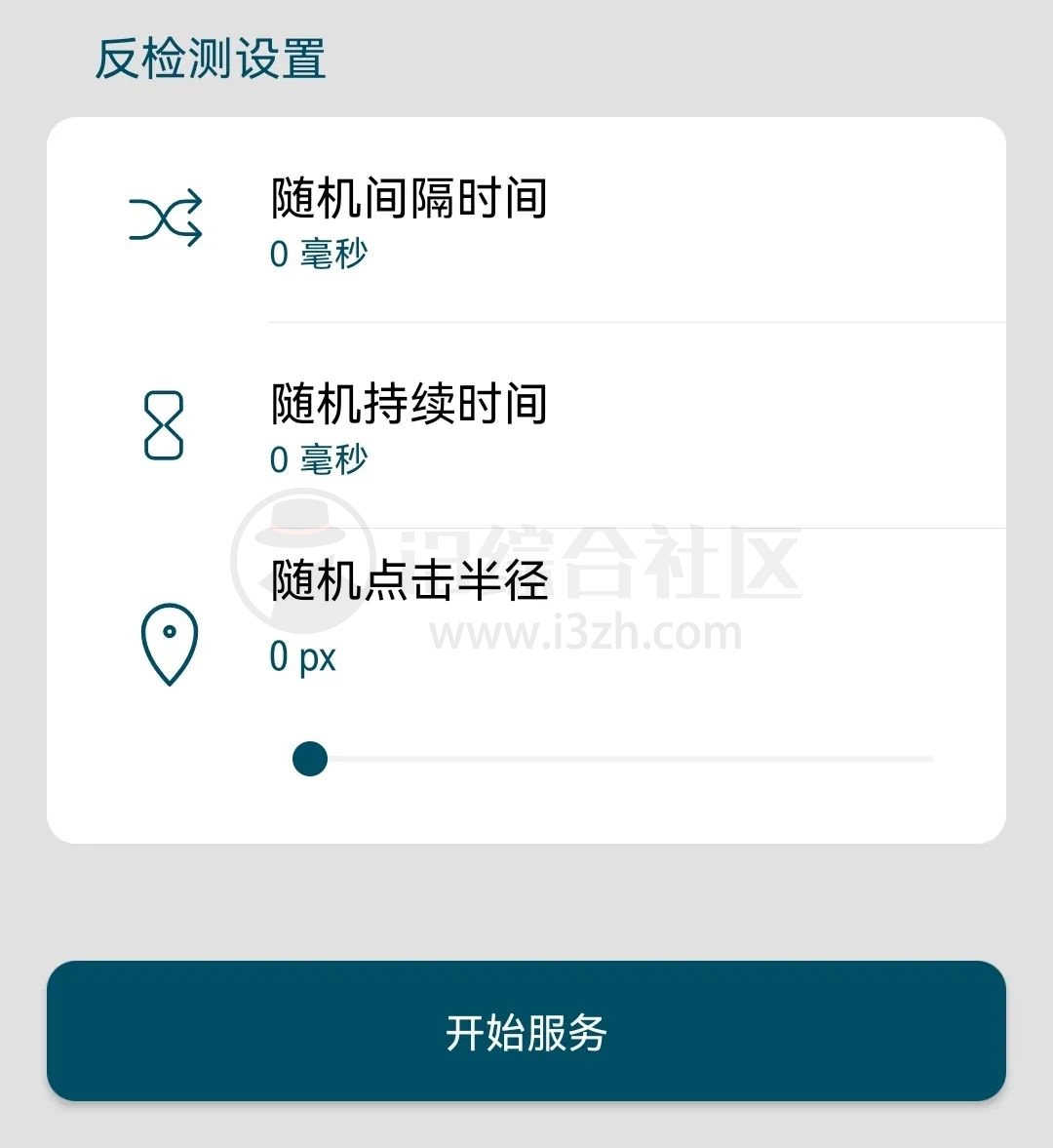Open the 随机间隔时间 setting

click(x=526, y=220)
